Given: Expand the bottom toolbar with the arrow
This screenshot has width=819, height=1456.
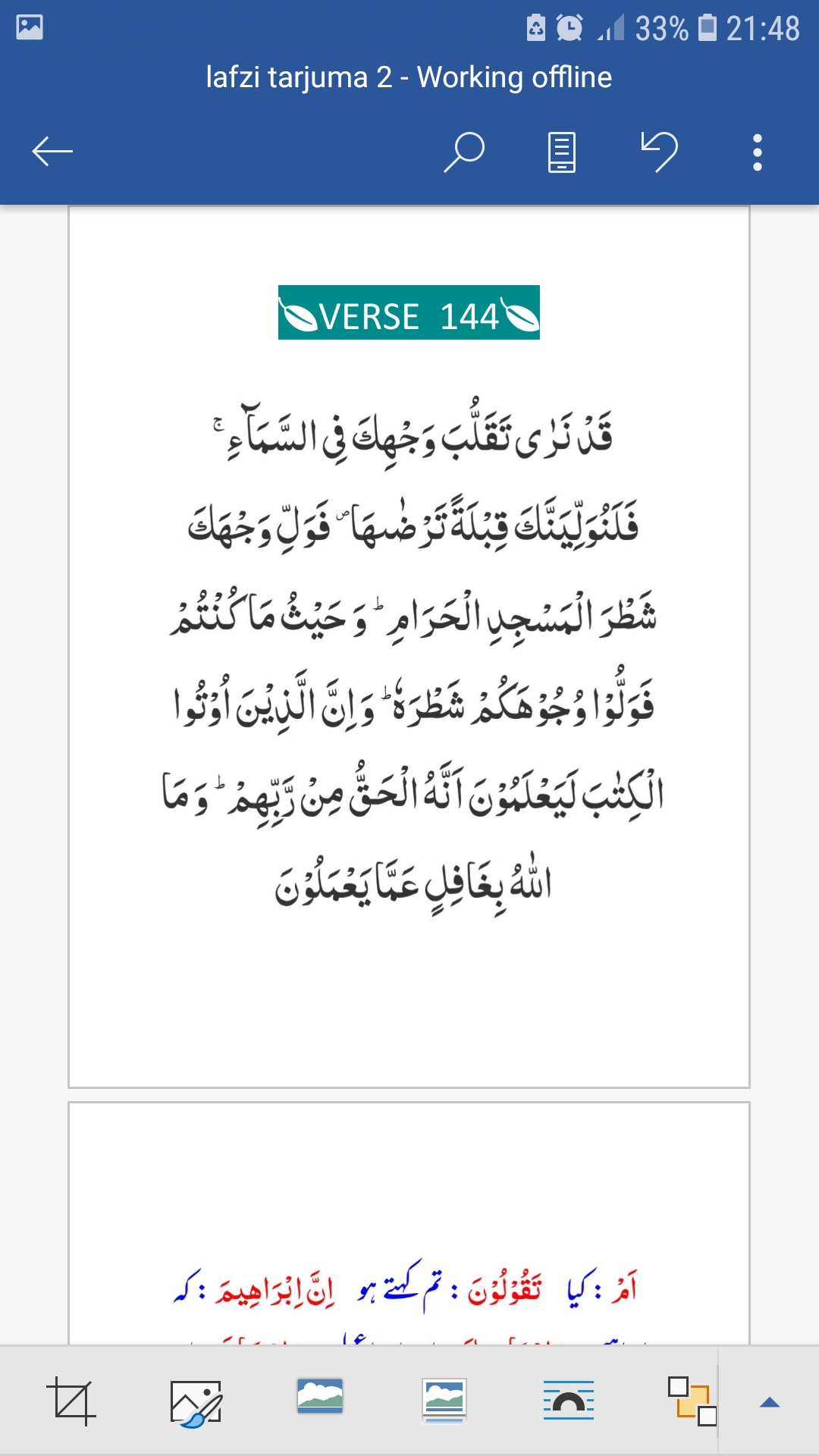Looking at the screenshot, I should [770, 1402].
